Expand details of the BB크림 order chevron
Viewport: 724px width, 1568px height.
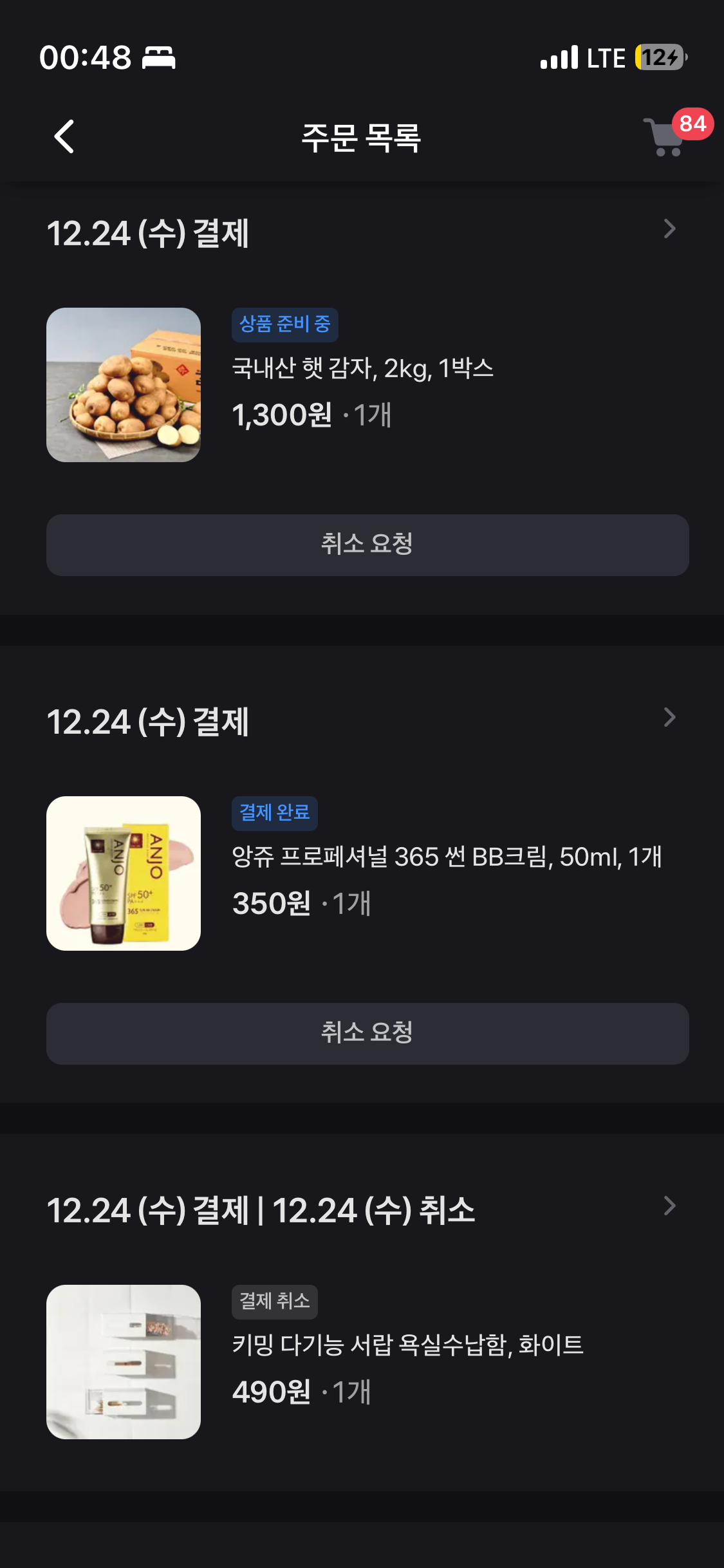669,718
